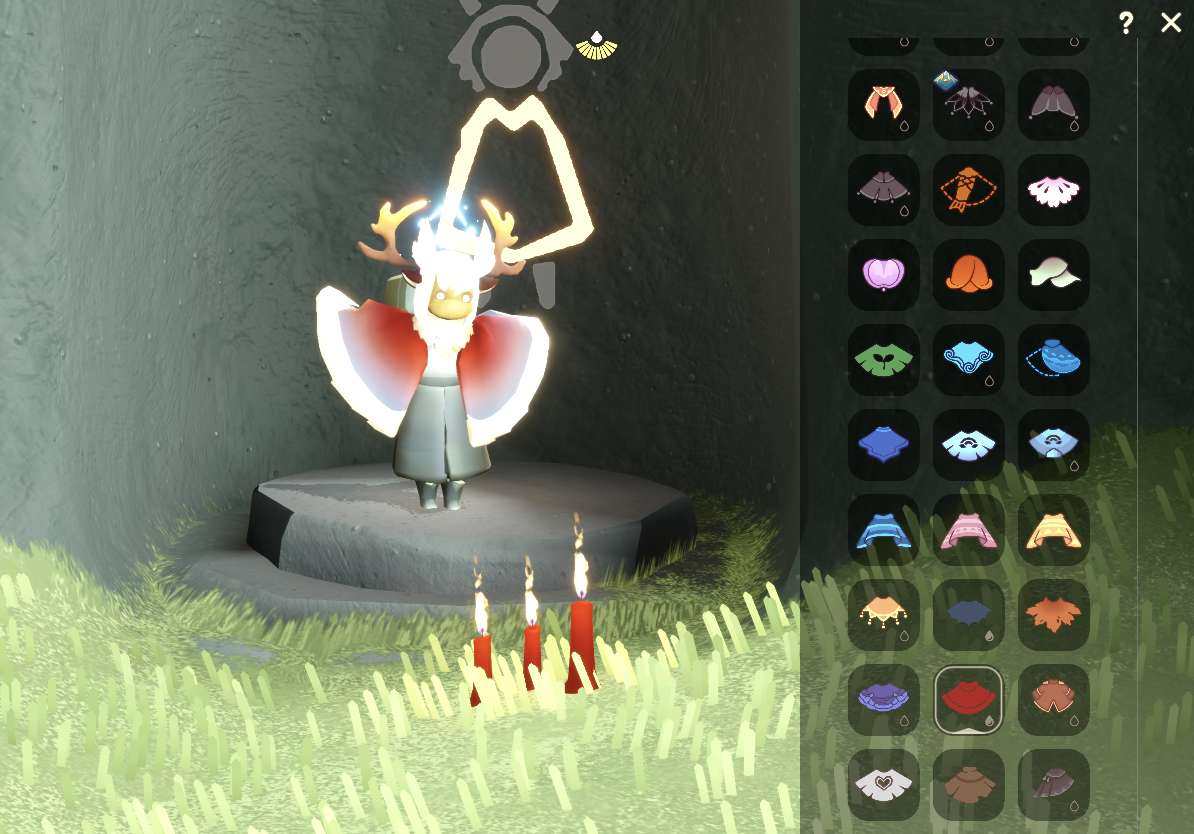Select the solid red cape
This screenshot has height=834, width=1194.
click(968, 699)
